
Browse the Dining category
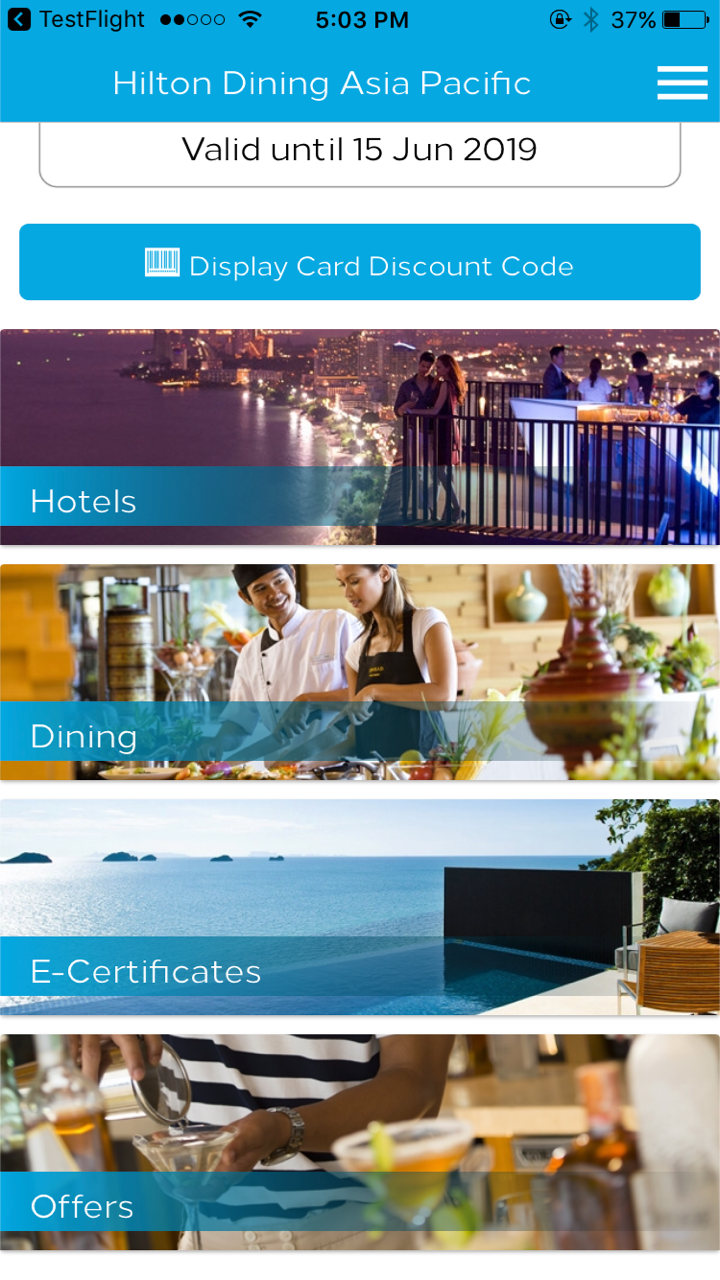[x=360, y=672]
